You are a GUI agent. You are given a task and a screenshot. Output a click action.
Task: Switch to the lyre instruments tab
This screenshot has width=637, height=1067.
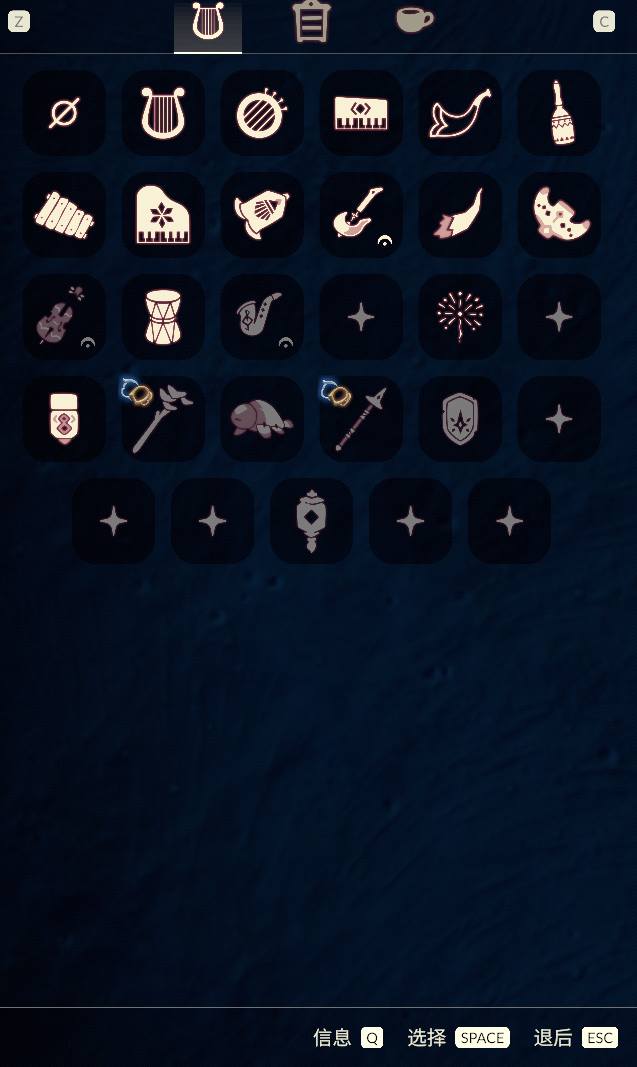pos(208,23)
